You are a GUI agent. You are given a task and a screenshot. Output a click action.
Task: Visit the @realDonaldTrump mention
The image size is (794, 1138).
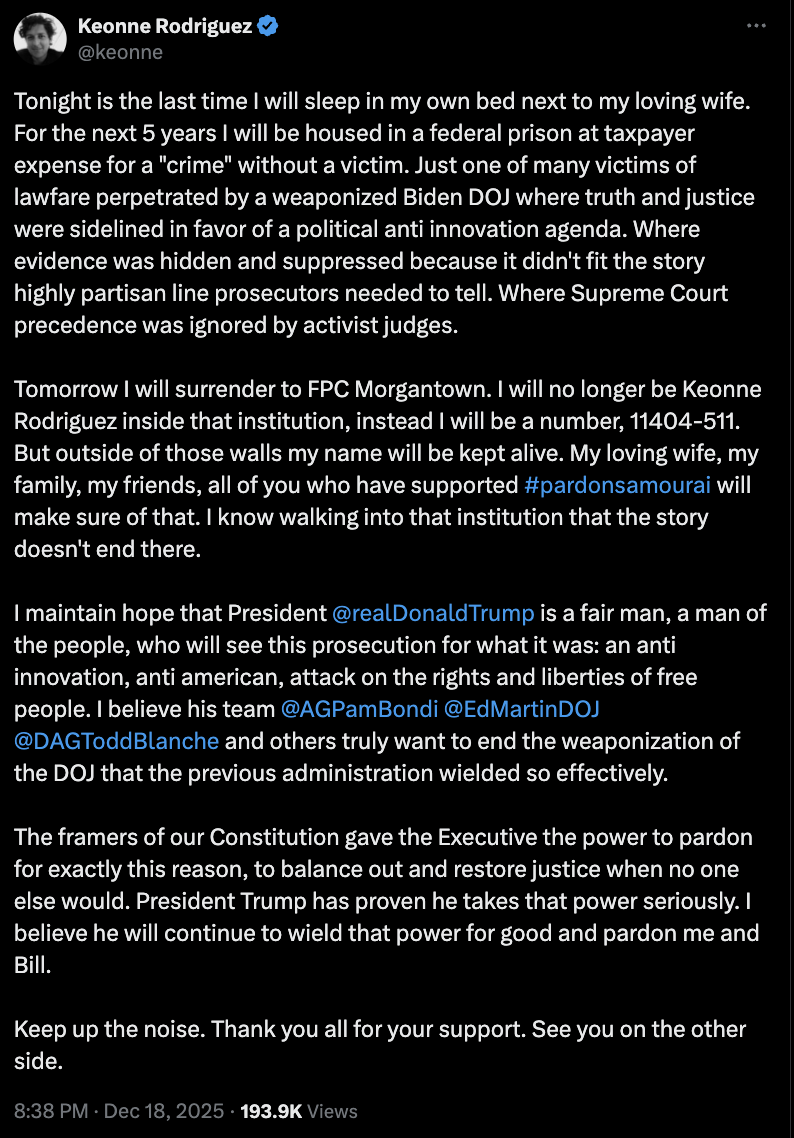click(434, 612)
